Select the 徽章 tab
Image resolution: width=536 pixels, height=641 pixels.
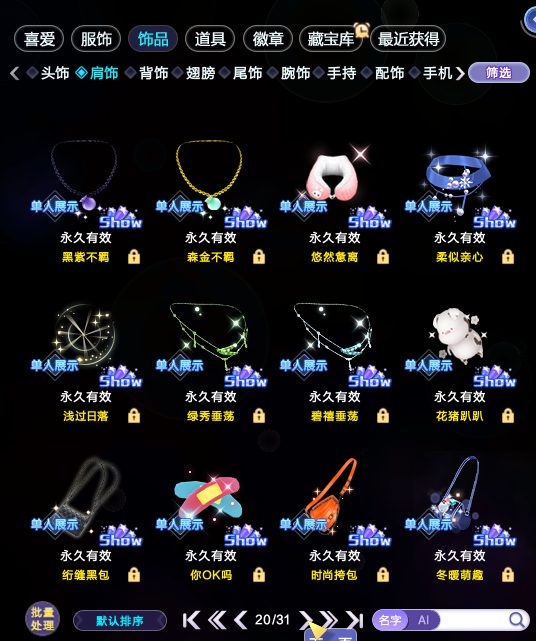(x=268, y=39)
